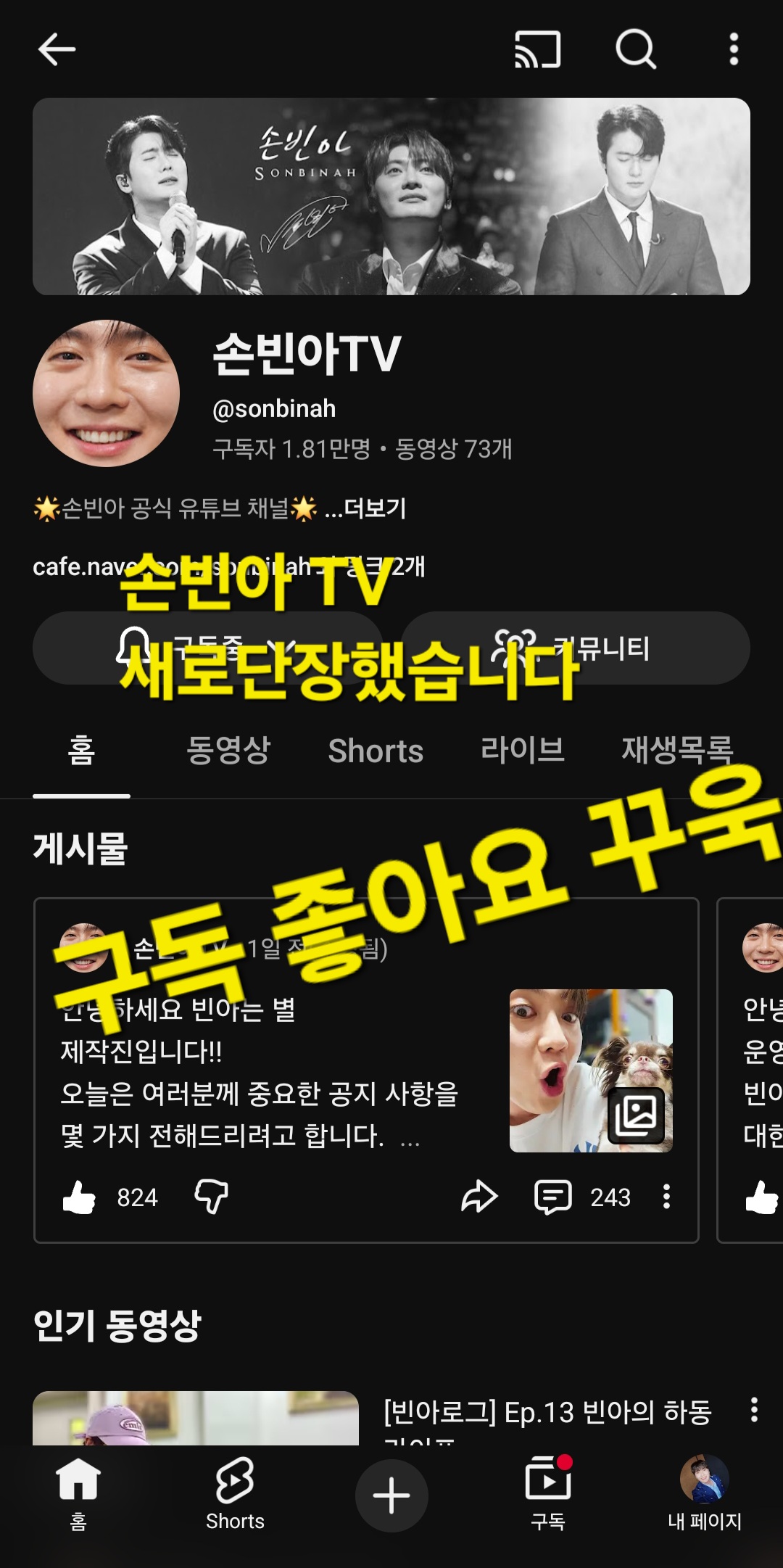This screenshot has height=1568, width=783.
Task: Open the 내 페이지 tab
Action: click(x=704, y=1494)
